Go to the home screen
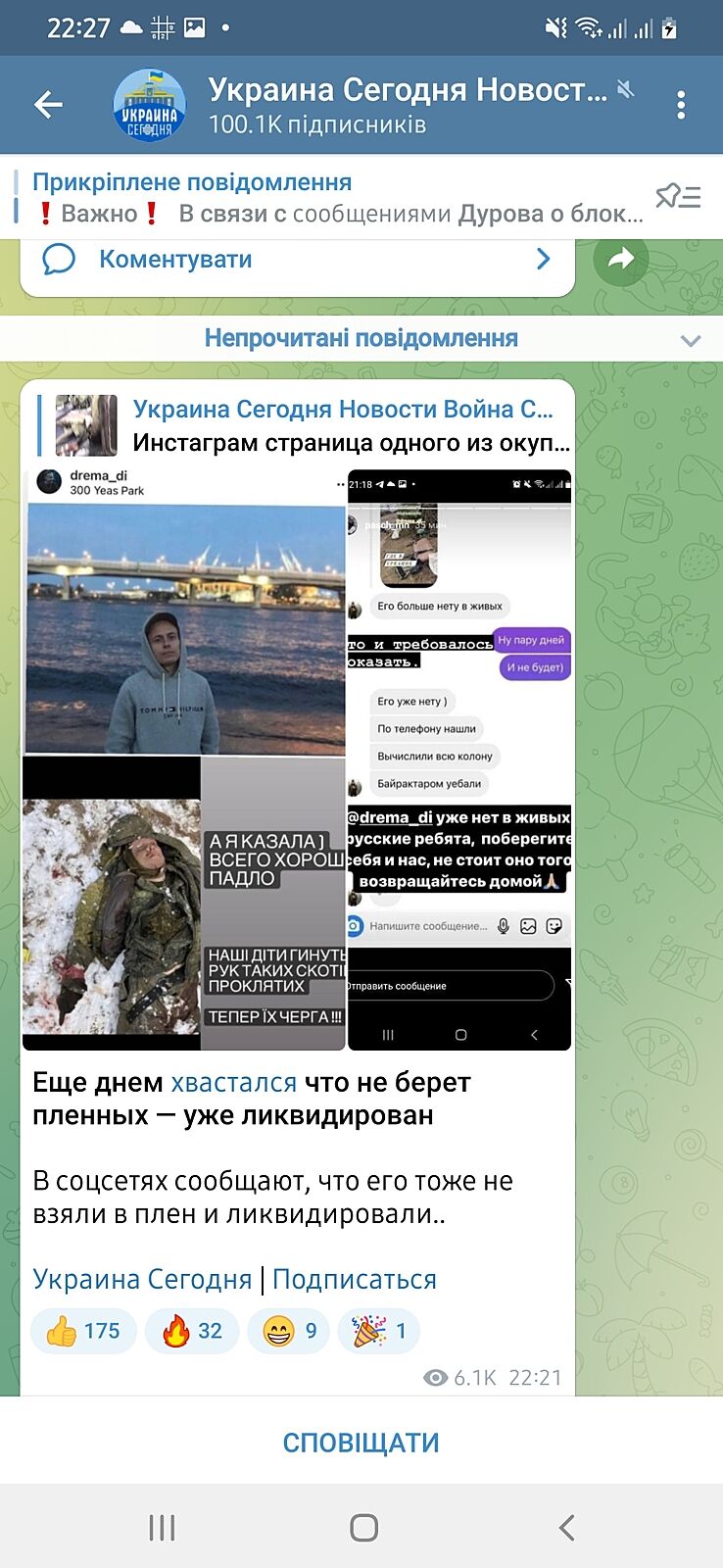The image size is (723, 1568). [363, 1528]
